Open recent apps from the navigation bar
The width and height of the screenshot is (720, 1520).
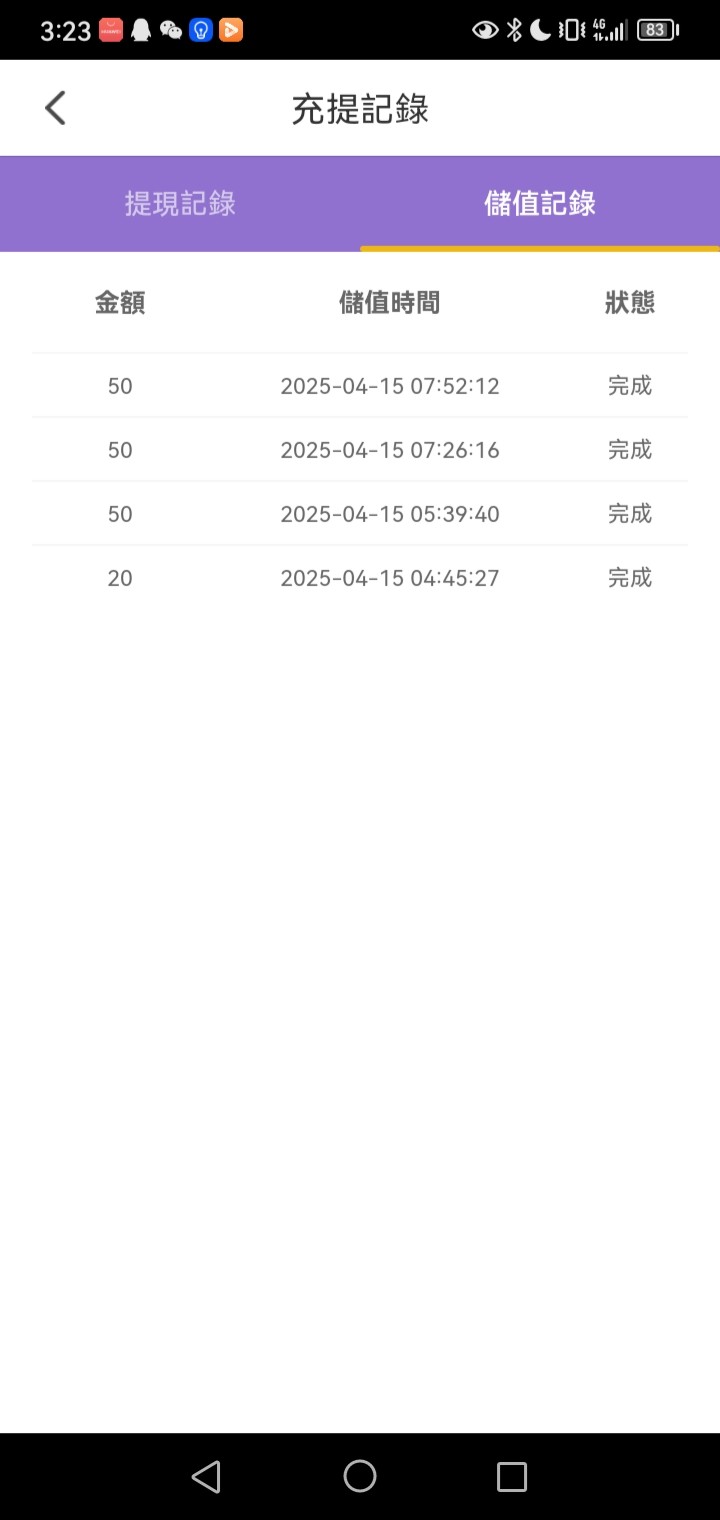512,1476
